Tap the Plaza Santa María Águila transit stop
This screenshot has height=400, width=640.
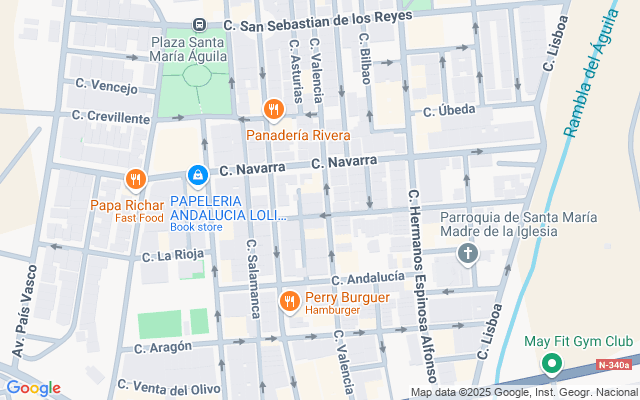point(200,24)
